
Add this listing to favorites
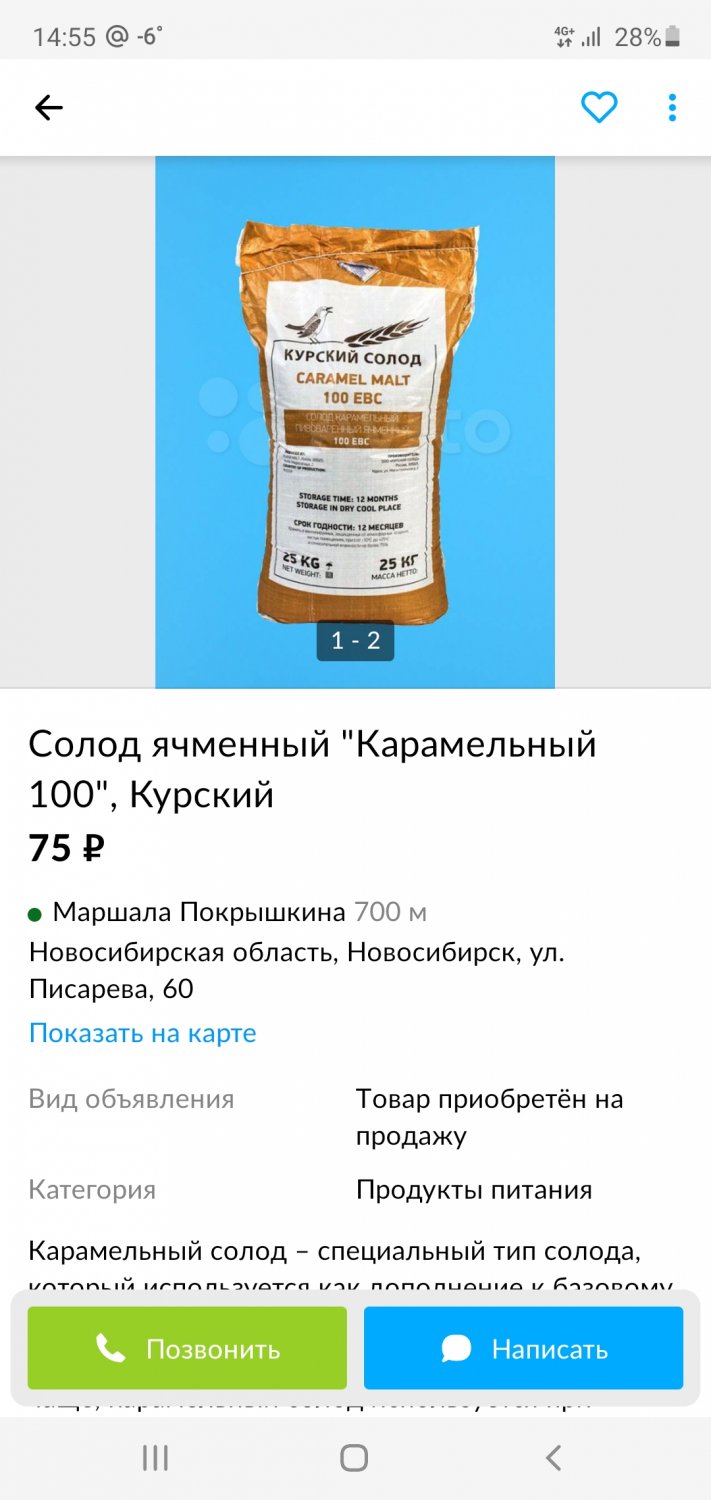pyautogui.click(x=599, y=107)
